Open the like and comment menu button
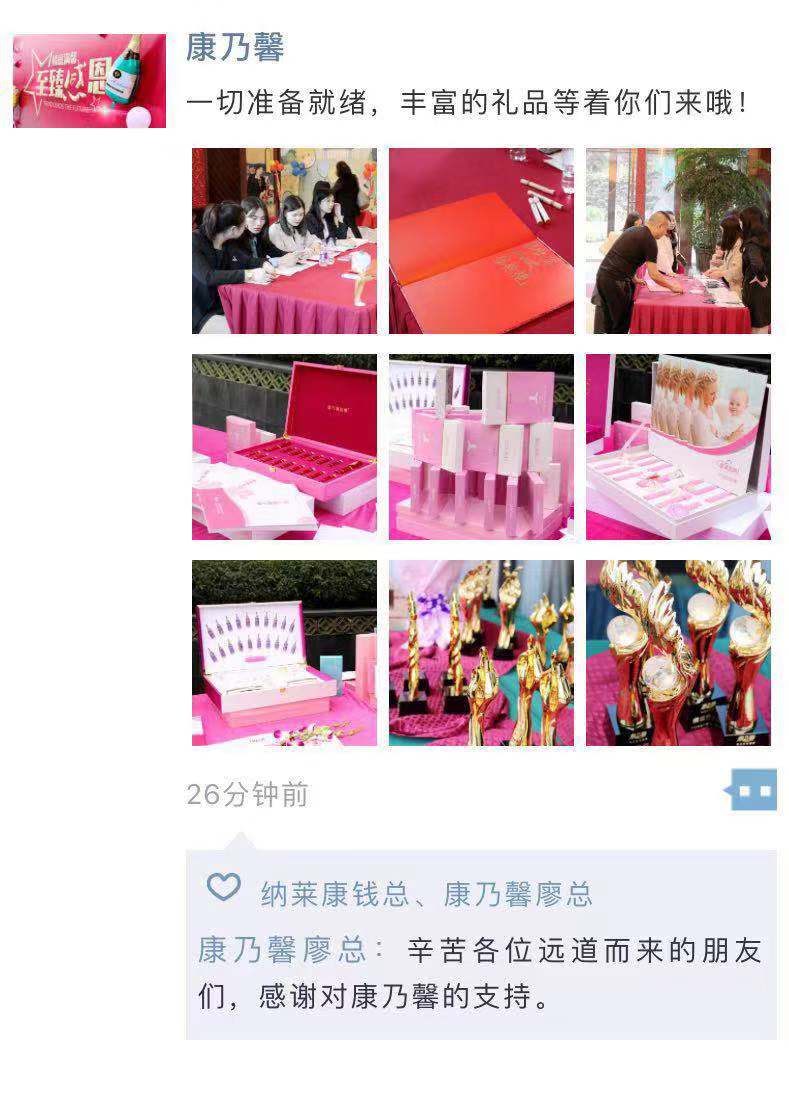Screen dimensions: 789x1094 tap(751, 792)
